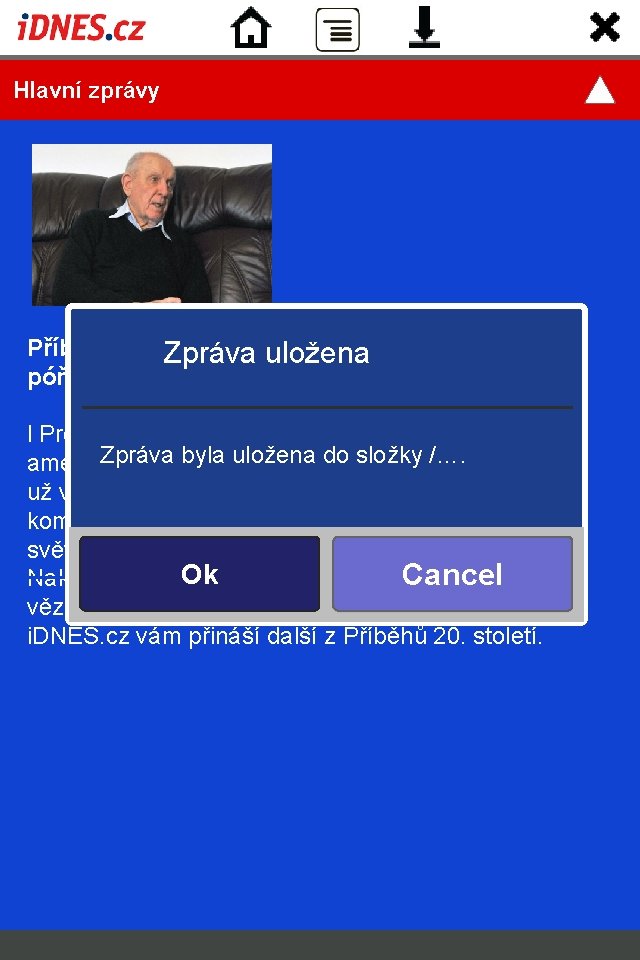
Task: Close the app with the X icon
Action: [x=604, y=28]
